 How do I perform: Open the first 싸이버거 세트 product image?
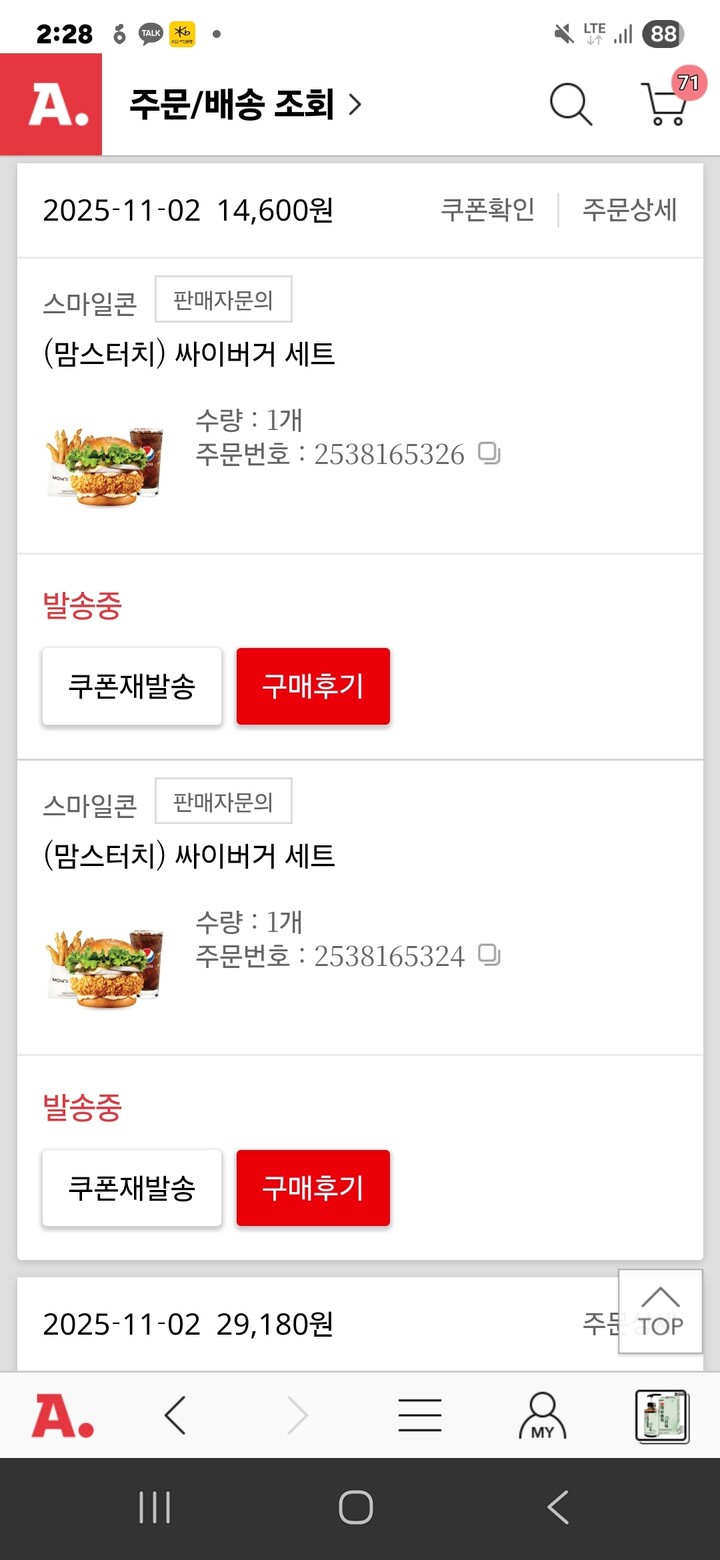104,462
